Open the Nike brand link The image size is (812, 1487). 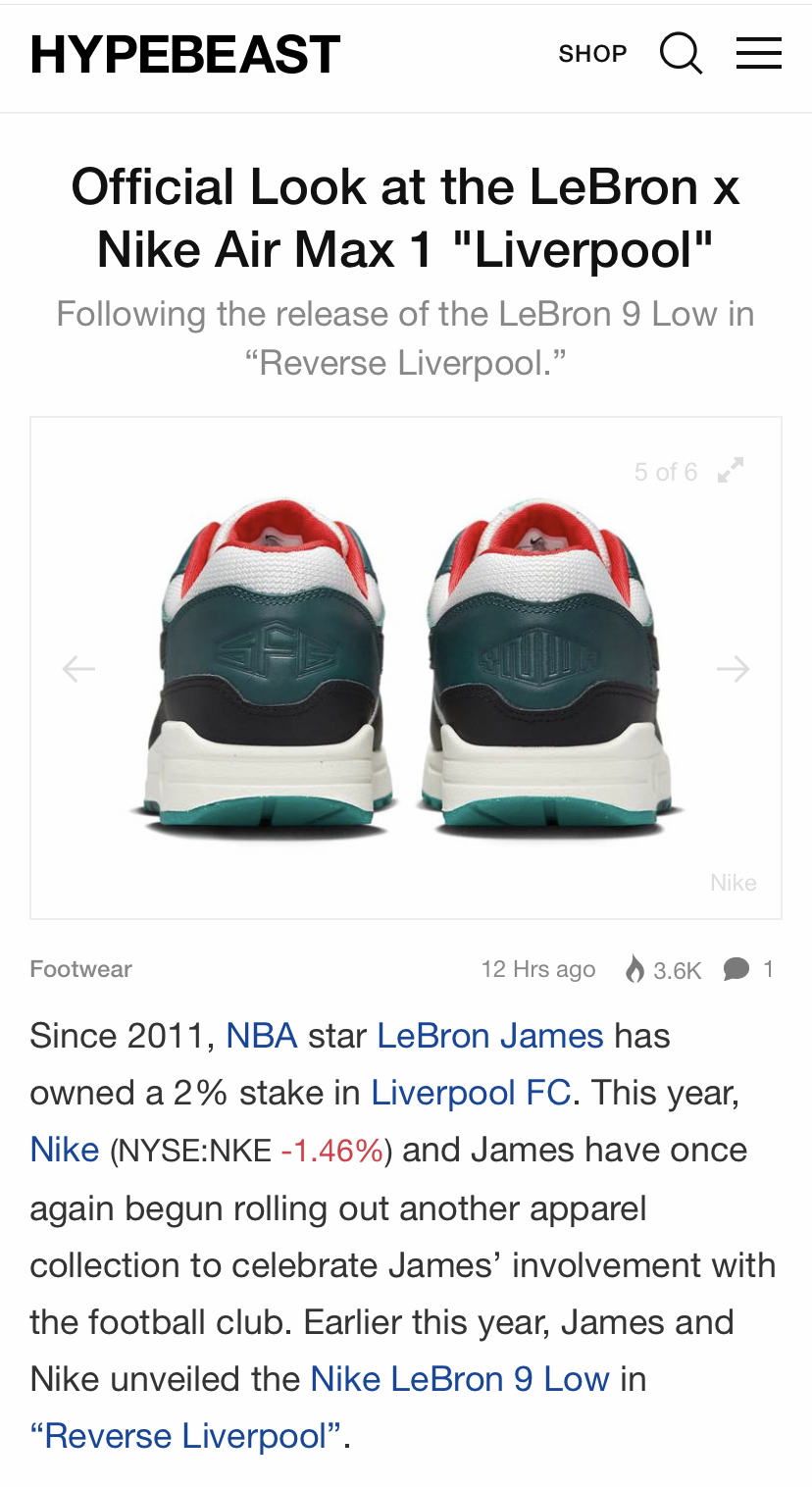64,1150
